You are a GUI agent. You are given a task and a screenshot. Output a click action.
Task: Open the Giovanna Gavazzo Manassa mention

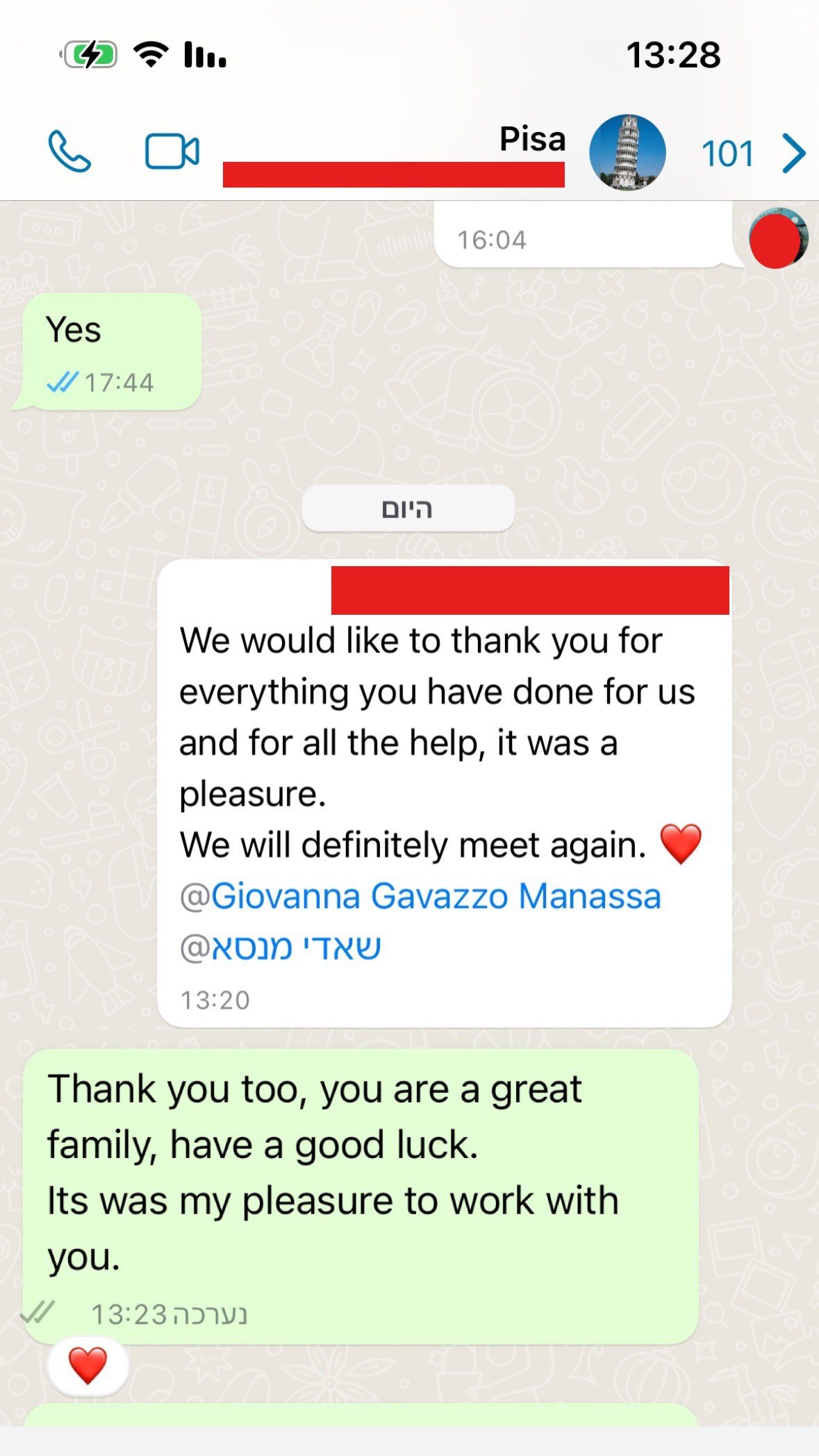435,896
